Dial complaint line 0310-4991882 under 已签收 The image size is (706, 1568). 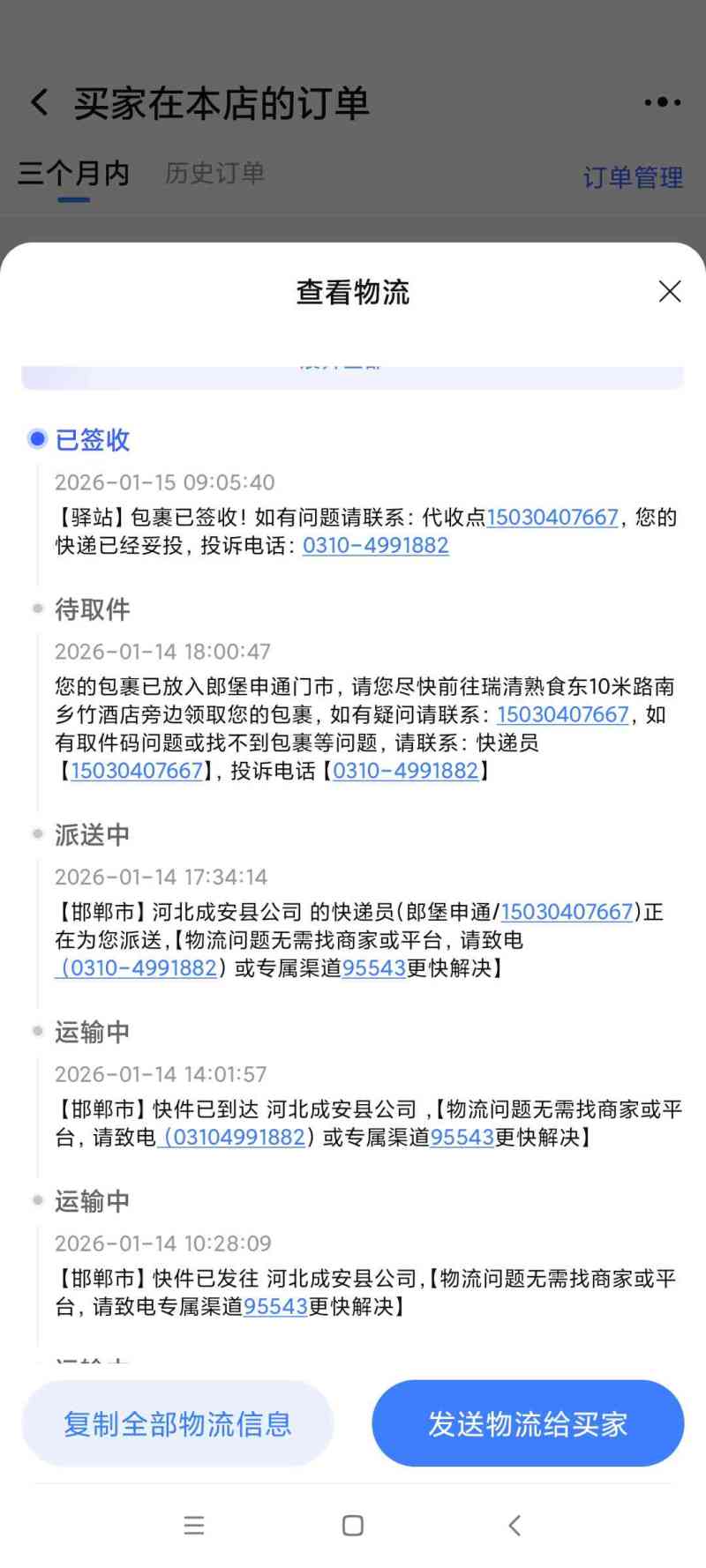click(376, 546)
